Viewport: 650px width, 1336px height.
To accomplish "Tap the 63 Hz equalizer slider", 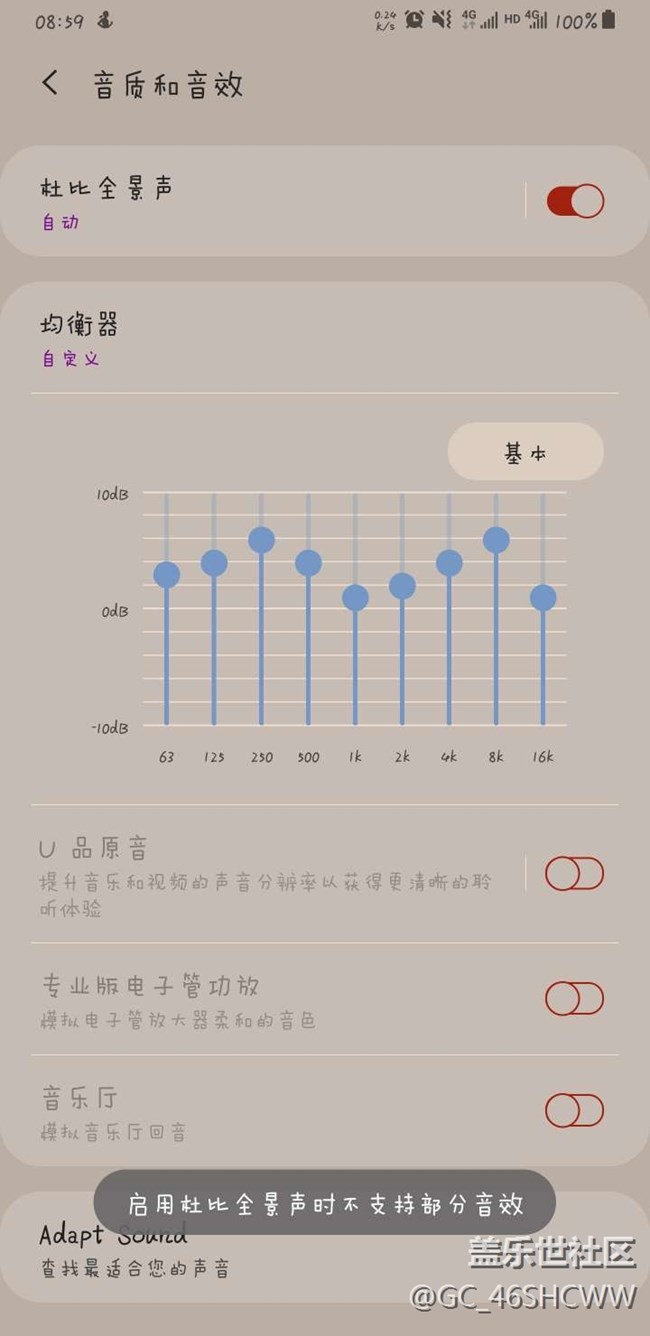I will [167, 574].
